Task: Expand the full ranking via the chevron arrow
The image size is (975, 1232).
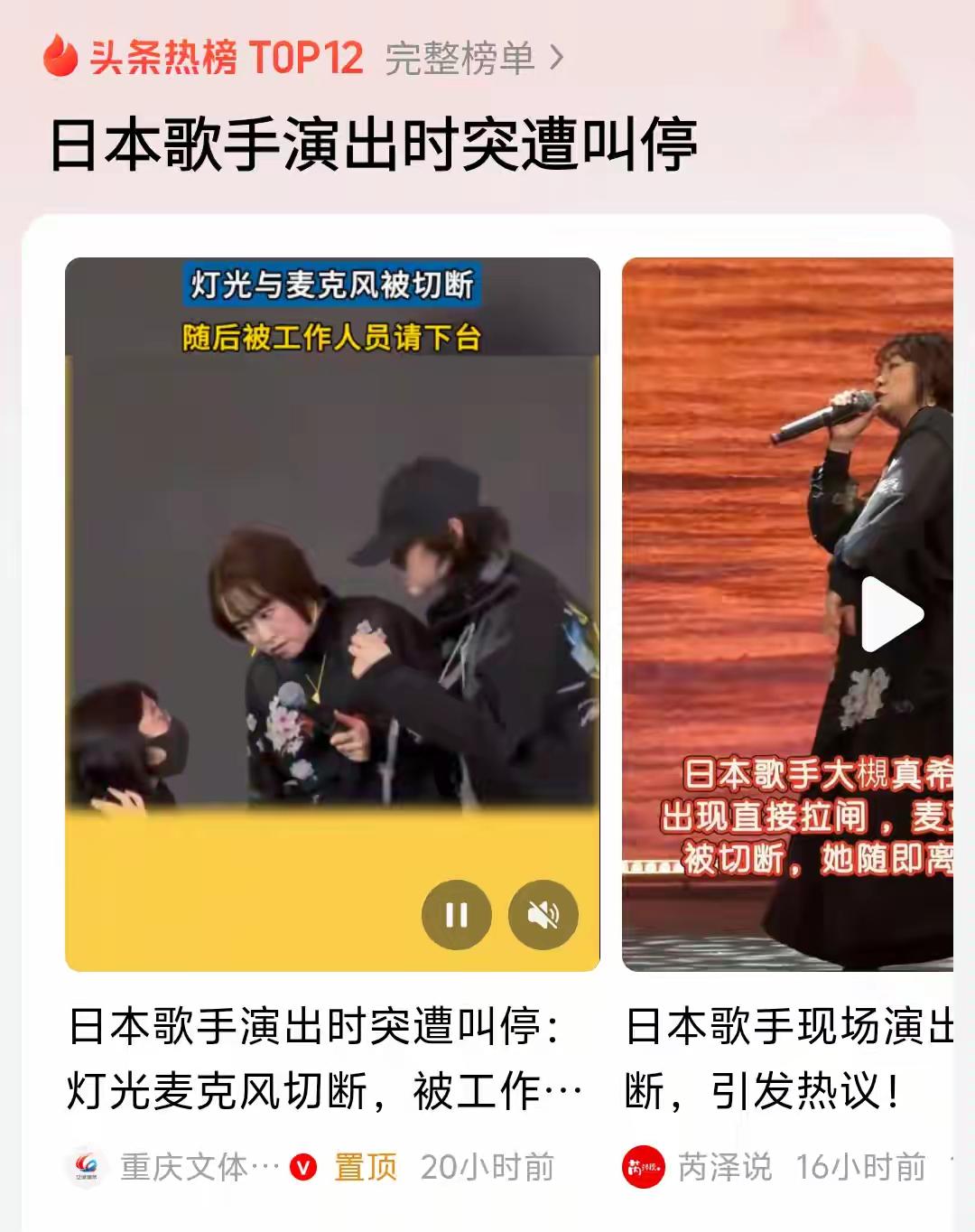Action: coord(556,57)
